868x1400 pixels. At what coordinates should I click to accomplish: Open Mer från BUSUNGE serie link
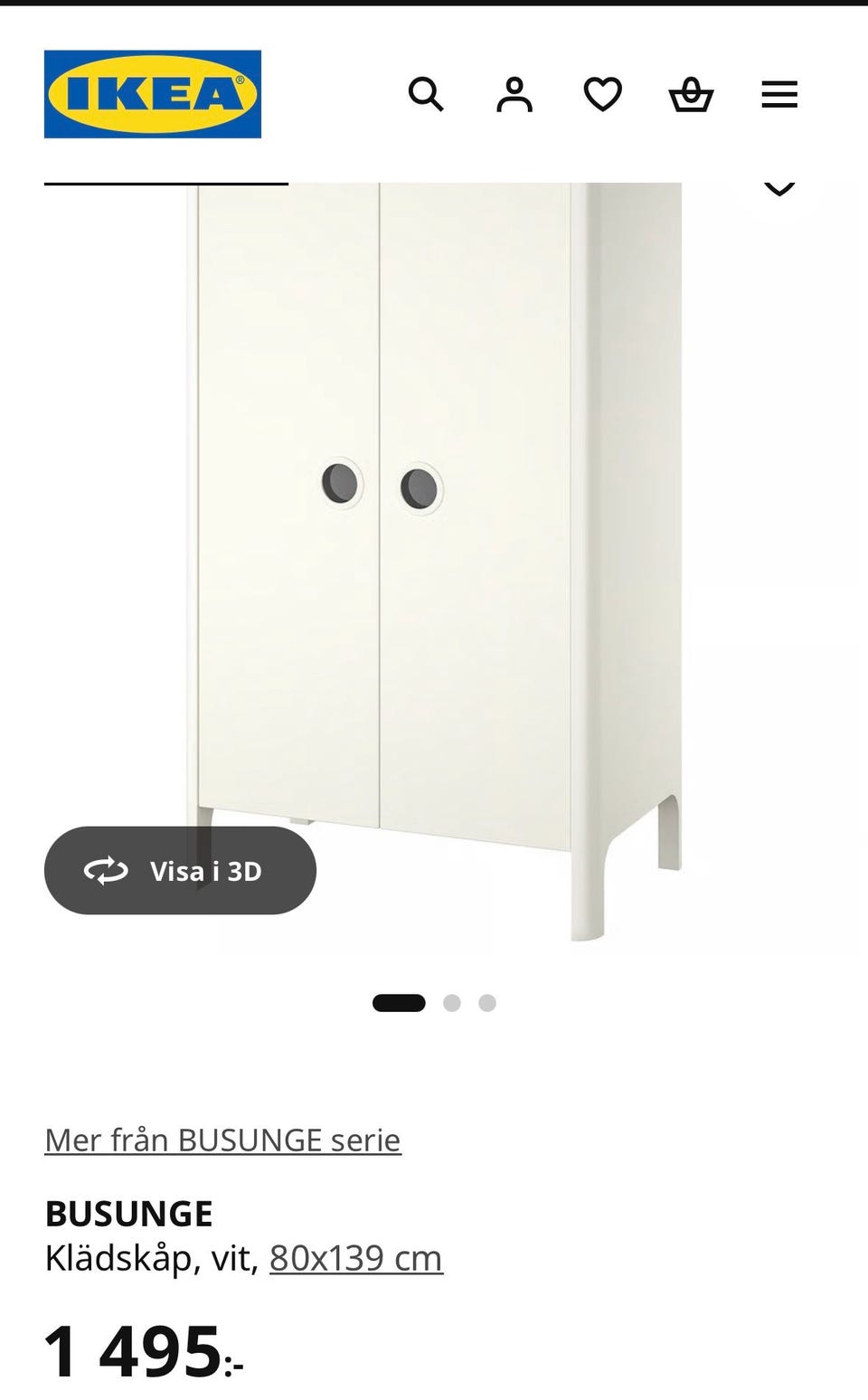pos(222,1140)
